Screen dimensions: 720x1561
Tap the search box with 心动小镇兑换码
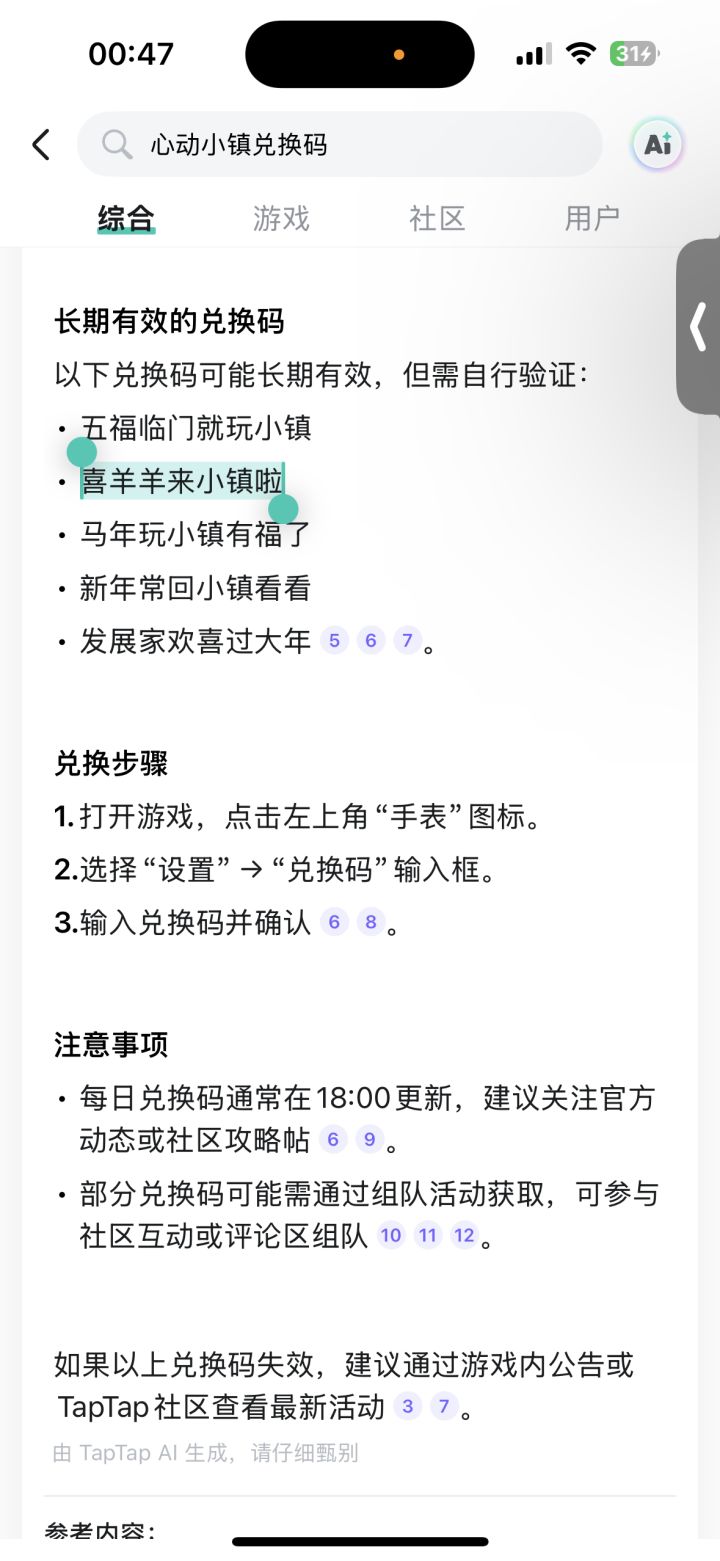(x=340, y=145)
